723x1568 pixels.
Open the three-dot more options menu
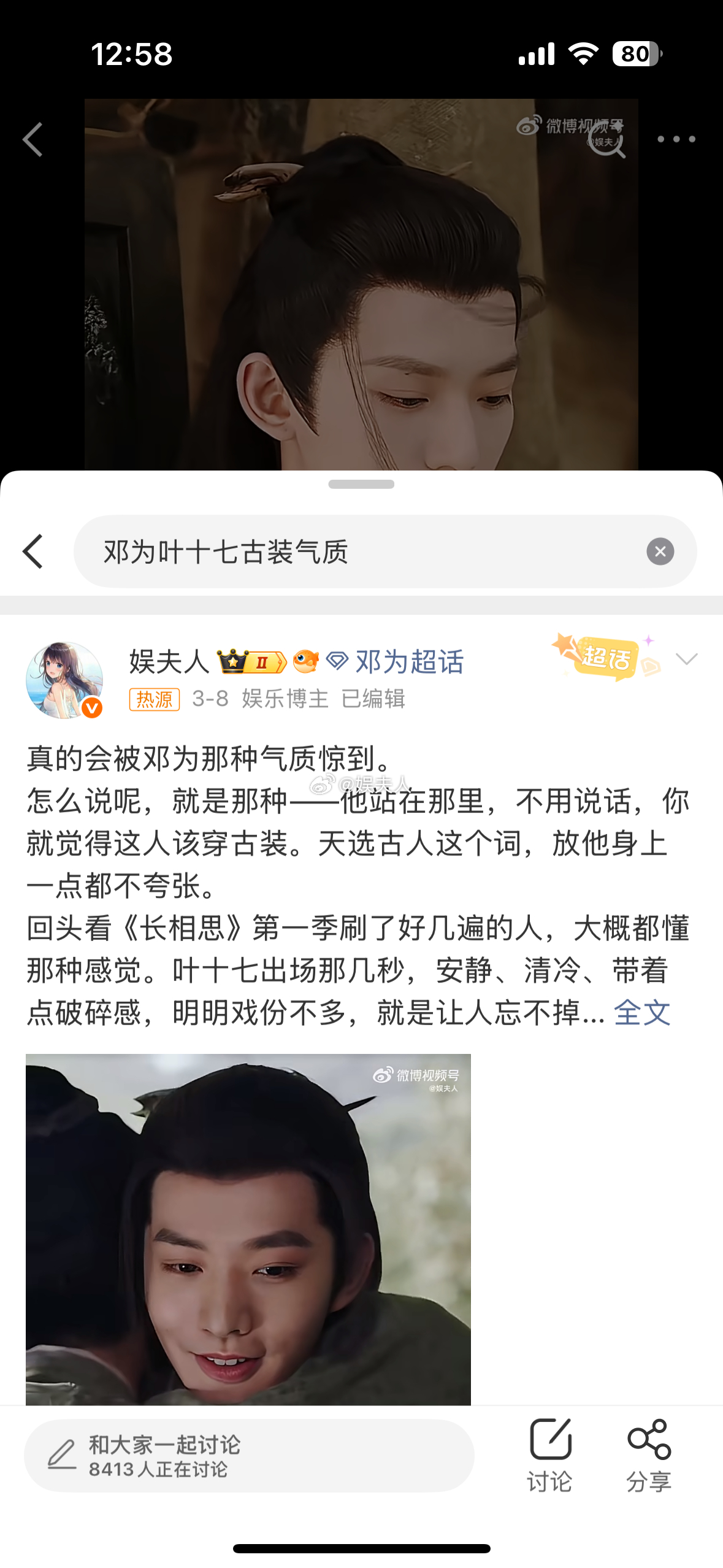(x=676, y=139)
